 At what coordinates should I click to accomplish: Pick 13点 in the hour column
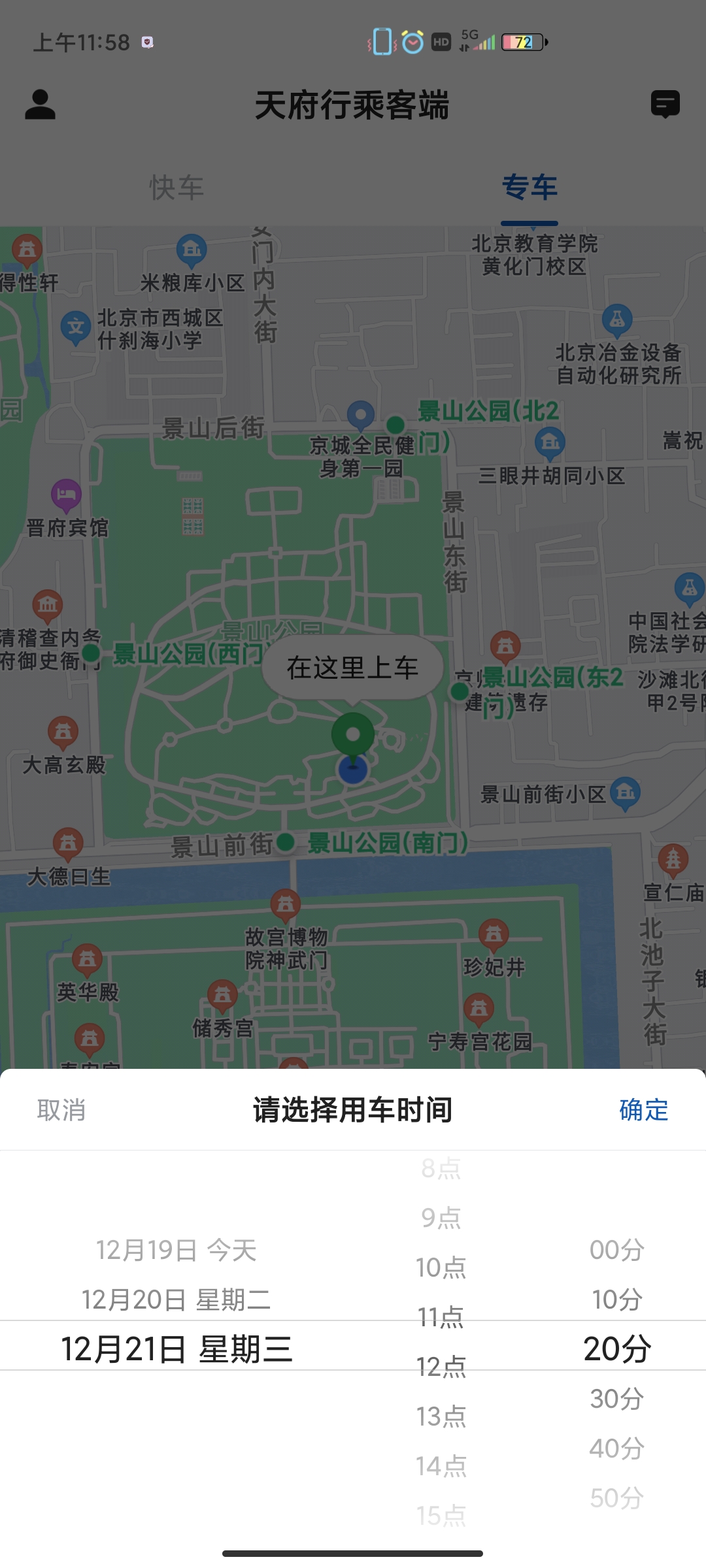pos(441,1416)
